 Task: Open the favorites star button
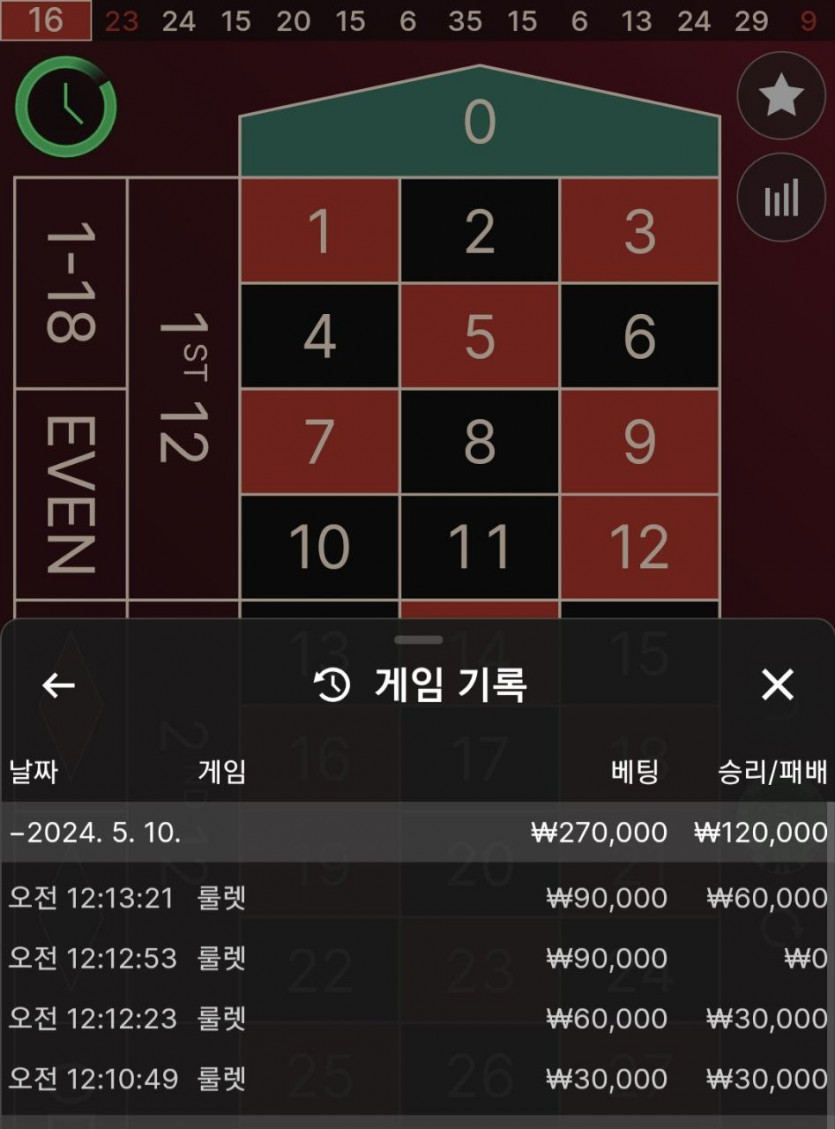tap(781, 96)
